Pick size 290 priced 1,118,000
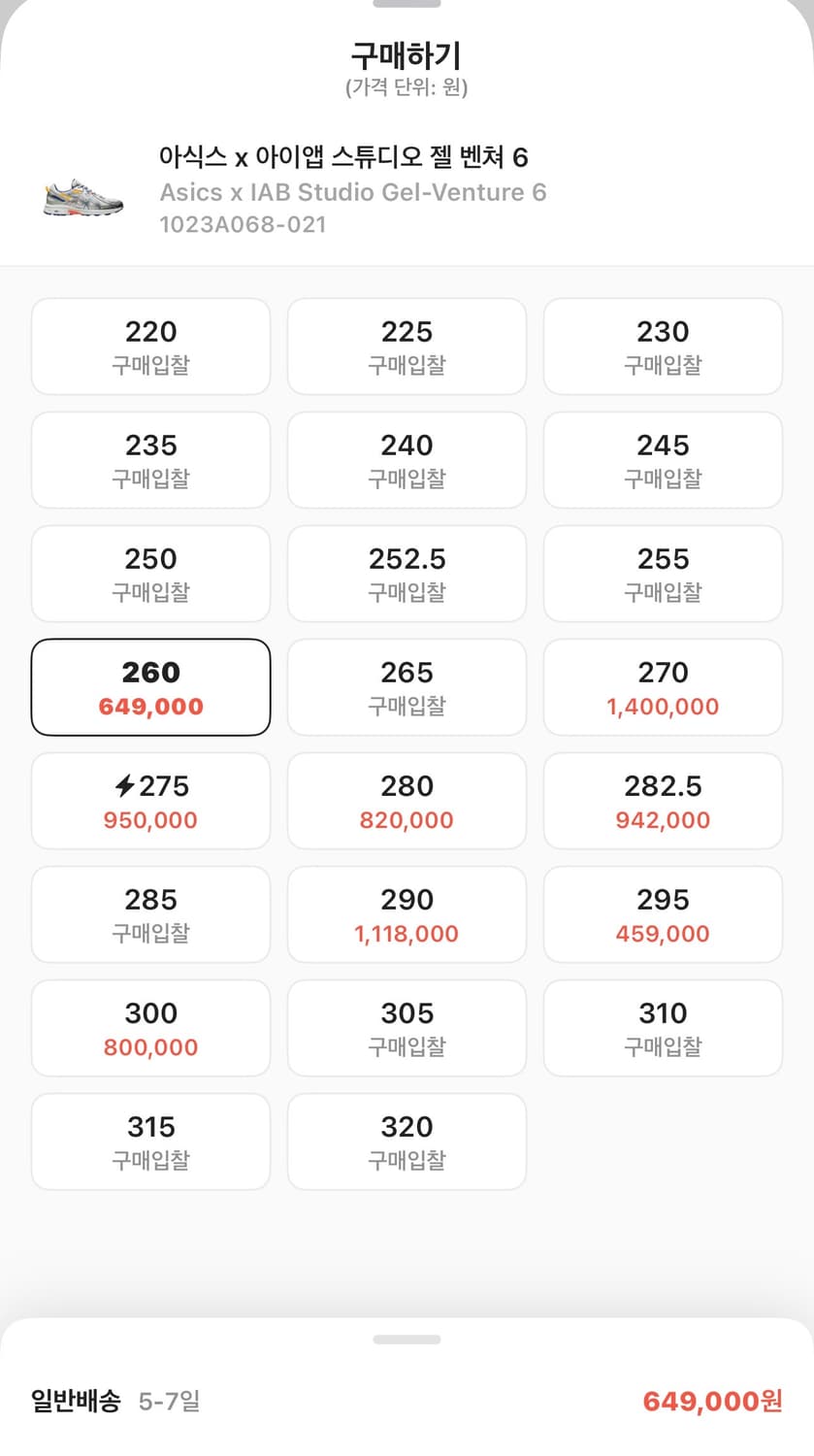This screenshot has width=814, height=1456. (406, 914)
